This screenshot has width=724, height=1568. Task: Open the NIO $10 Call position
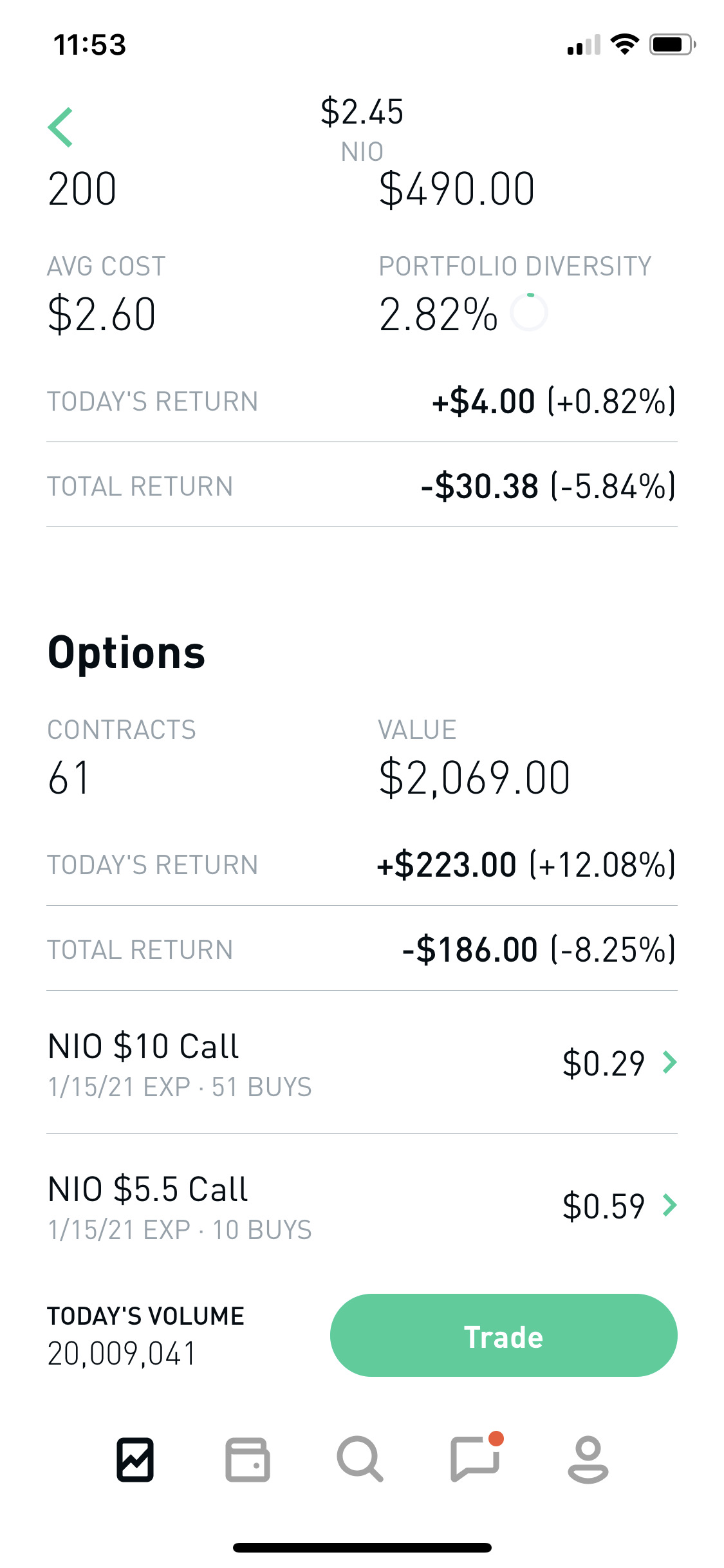(x=362, y=1063)
